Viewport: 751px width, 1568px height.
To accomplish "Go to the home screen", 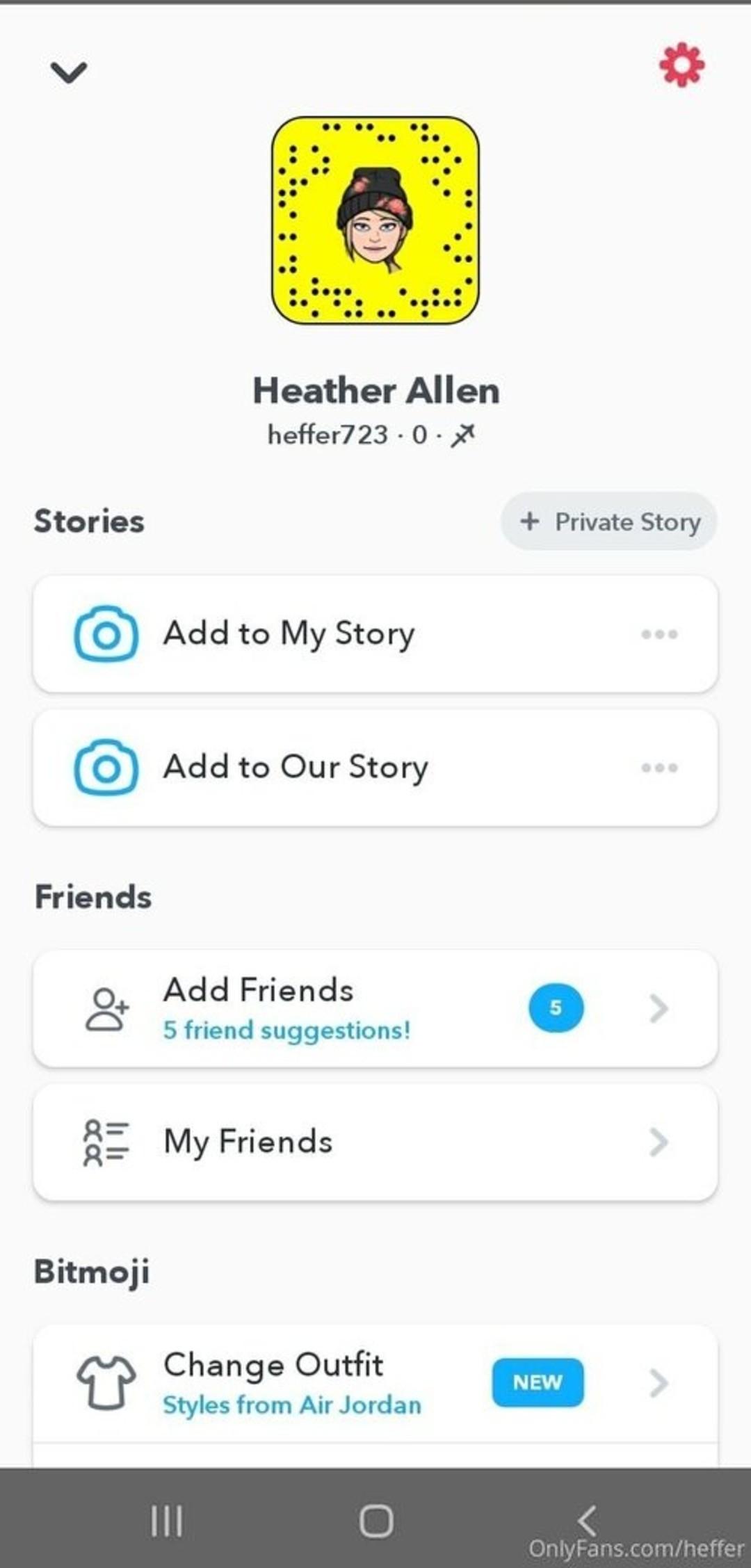I will click(x=376, y=1521).
